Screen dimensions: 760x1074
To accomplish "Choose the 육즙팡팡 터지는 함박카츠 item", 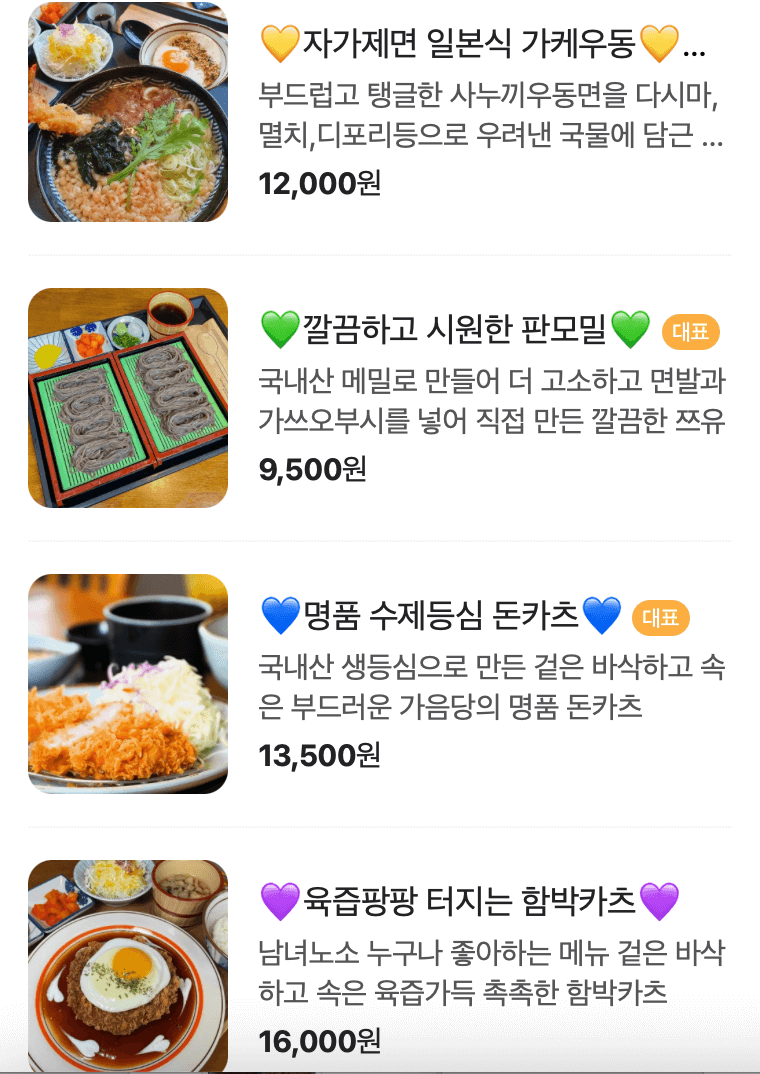I will tap(470, 902).
